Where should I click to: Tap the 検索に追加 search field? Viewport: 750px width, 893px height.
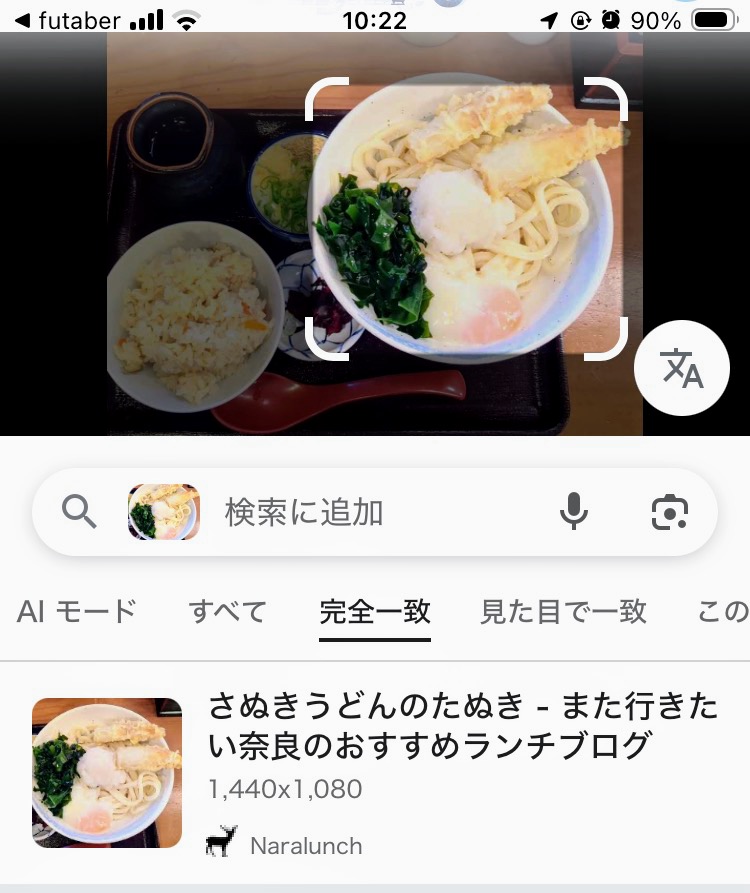pyautogui.click(x=304, y=513)
